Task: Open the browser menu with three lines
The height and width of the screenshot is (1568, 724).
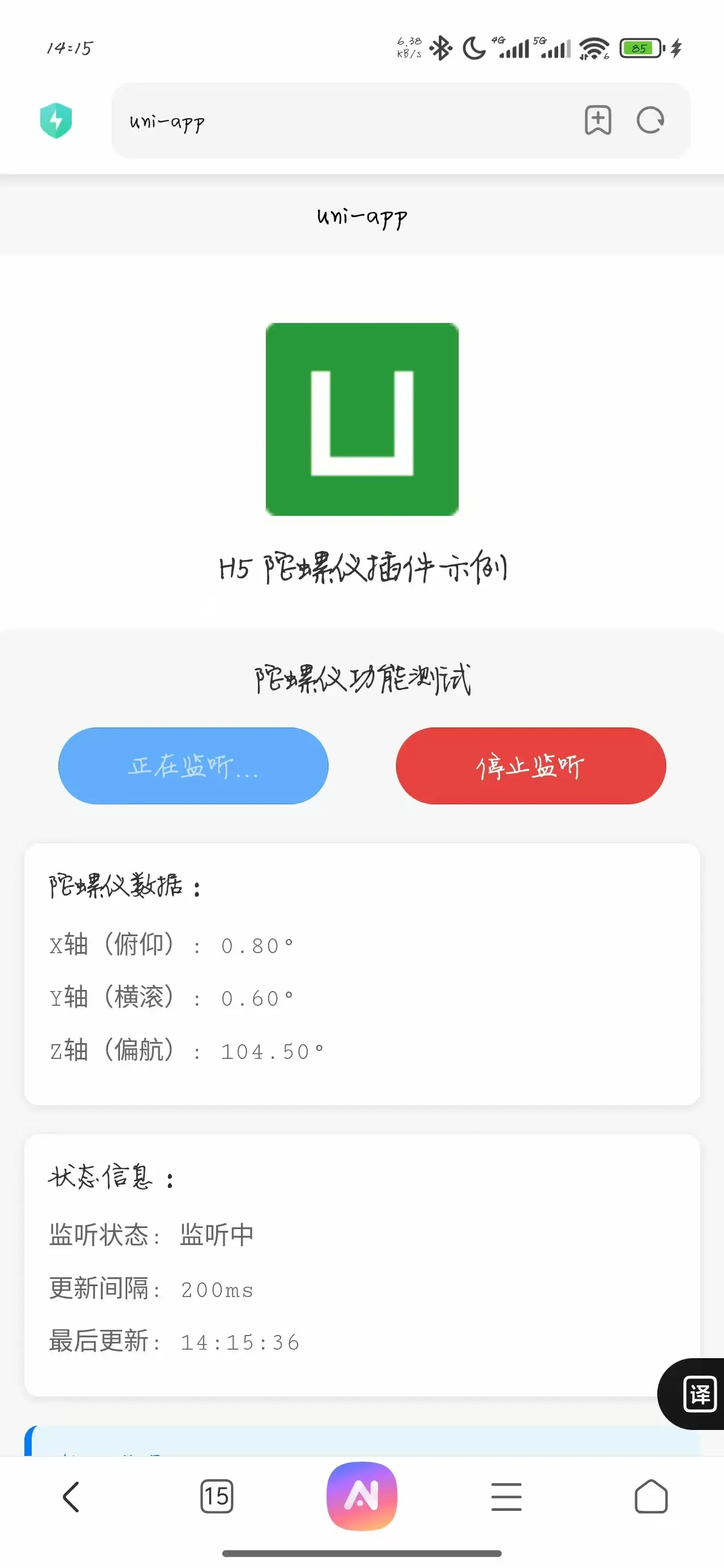Action: pos(507,1497)
